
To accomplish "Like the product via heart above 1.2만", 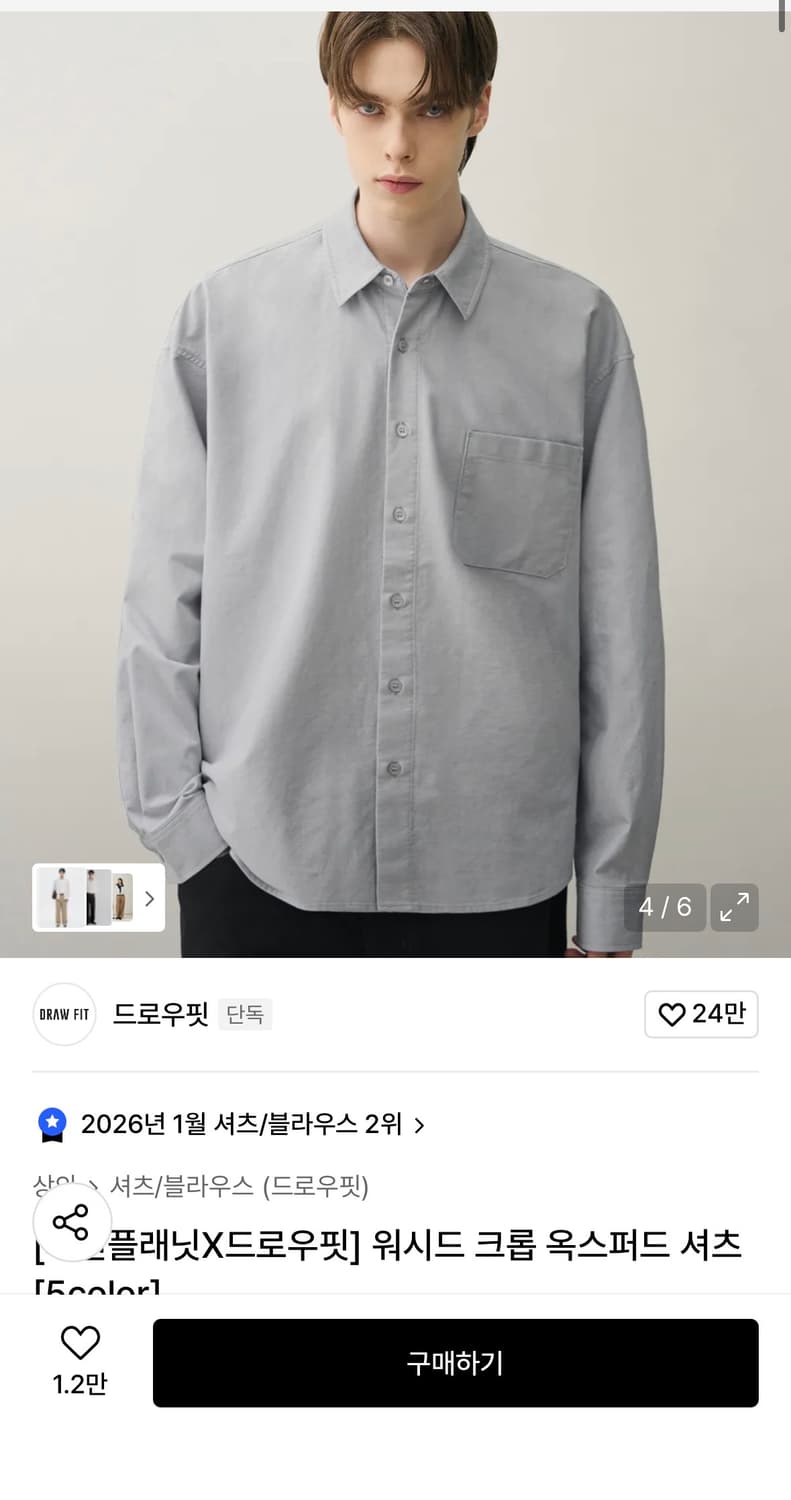I will point(80,1343).
